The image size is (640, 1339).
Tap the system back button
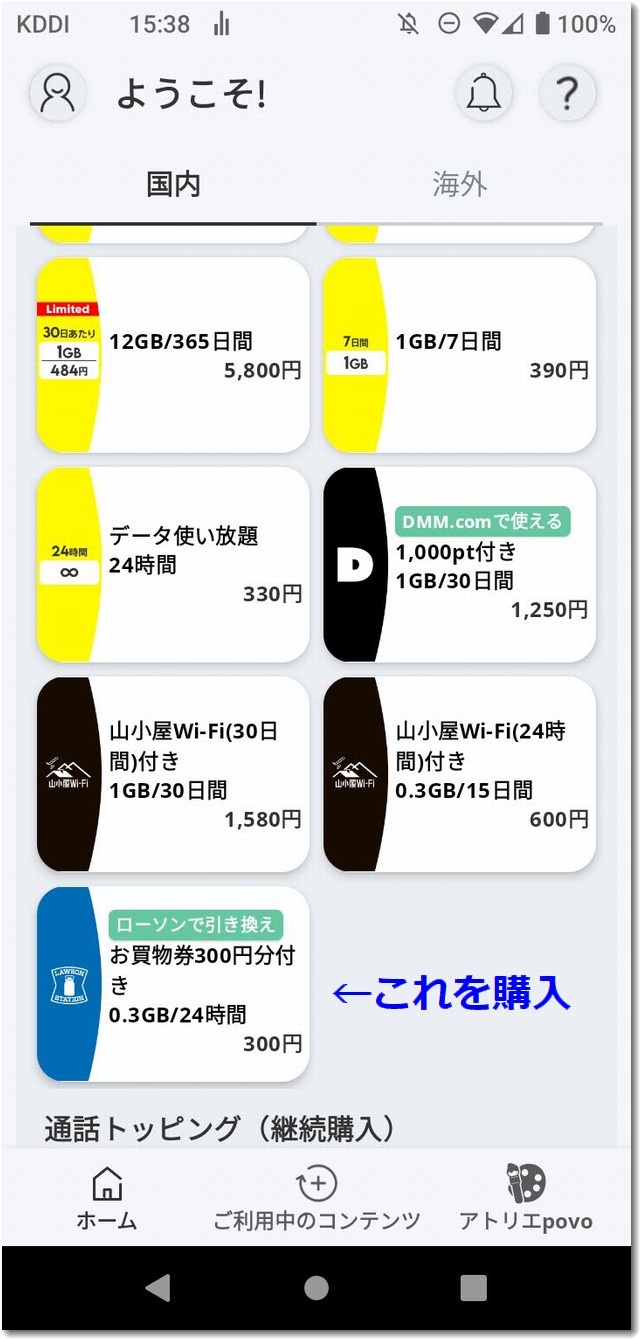click(x=158, y=1288)
